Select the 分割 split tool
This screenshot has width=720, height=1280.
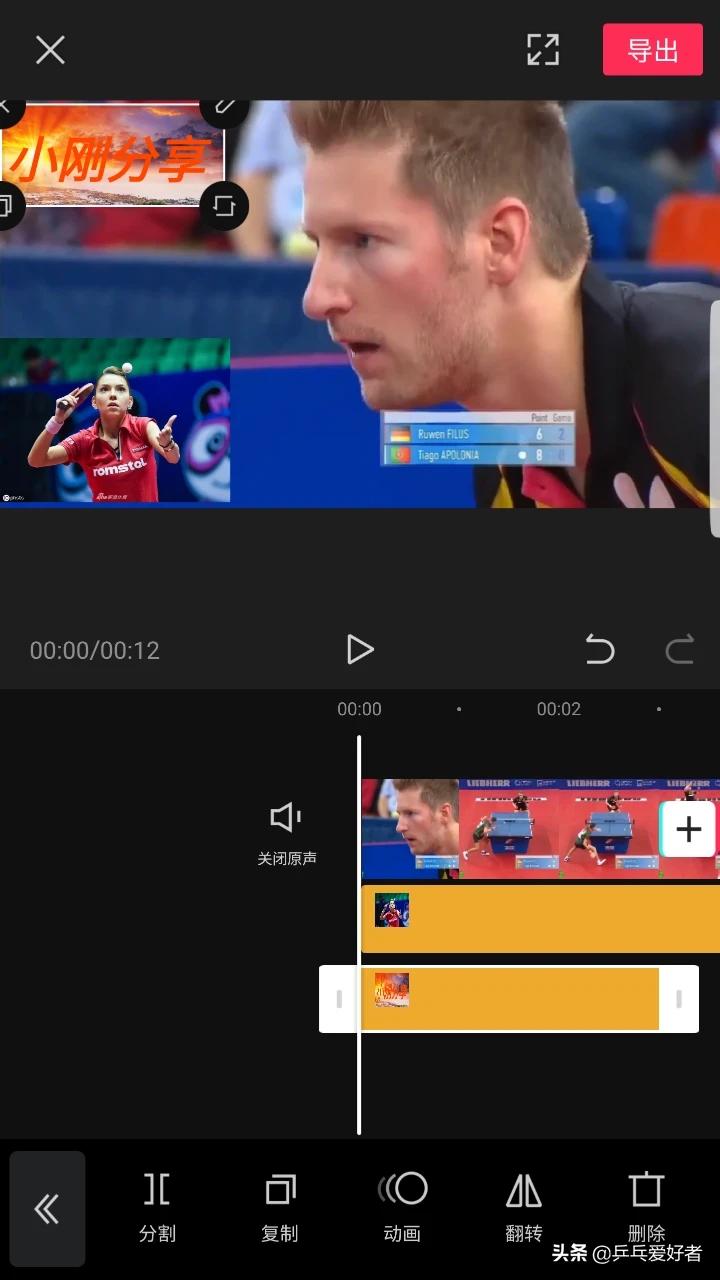(157, 1206)
